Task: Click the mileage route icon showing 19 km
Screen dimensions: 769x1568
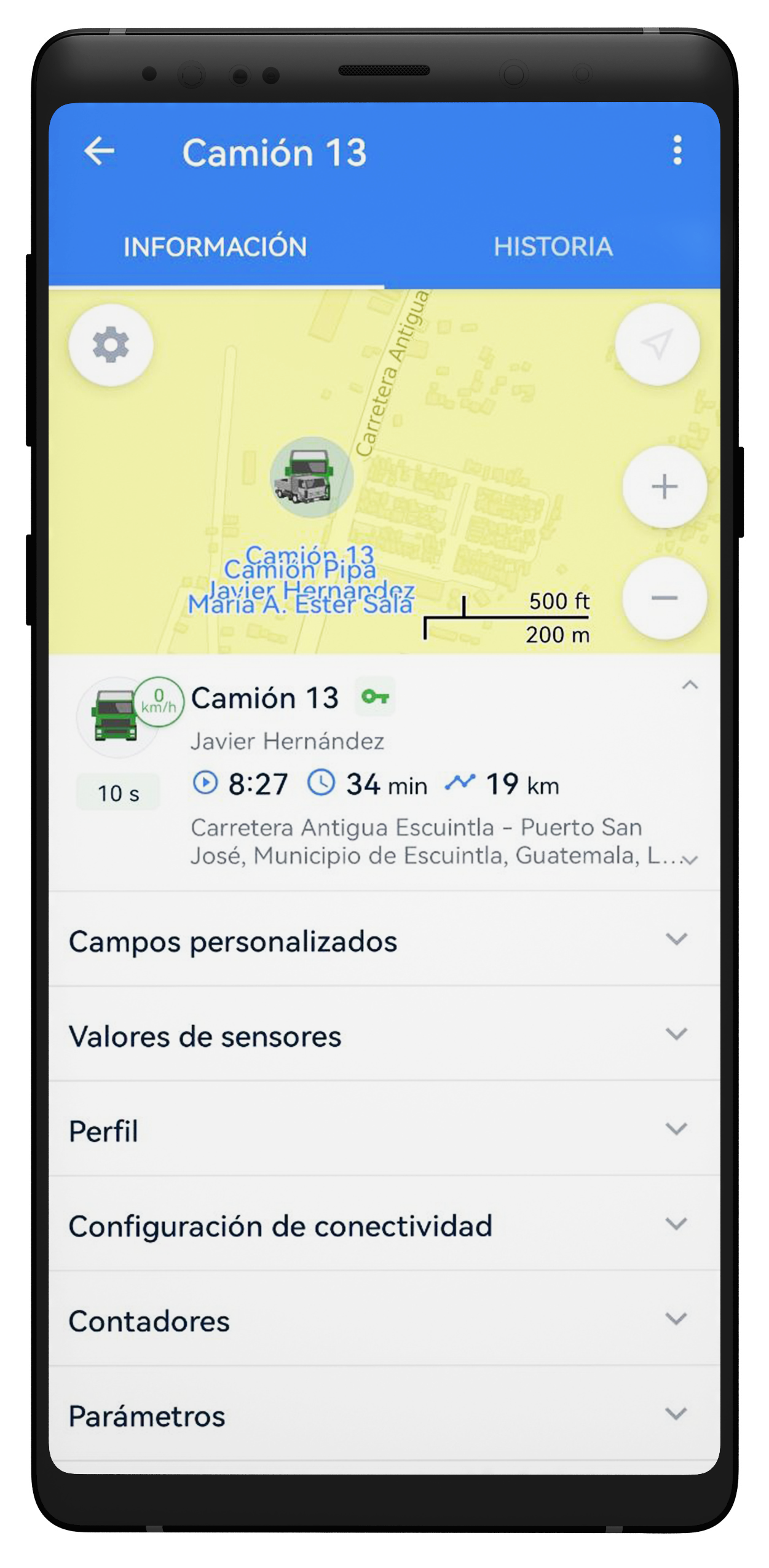Action: point(462,782)
